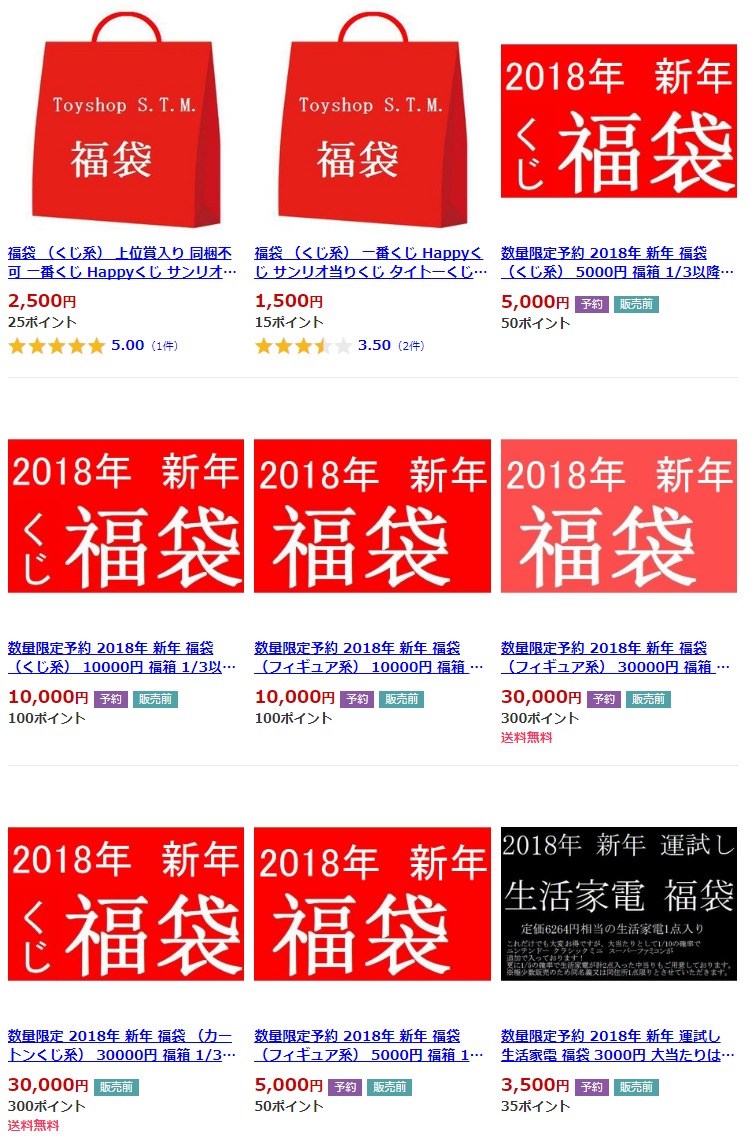
Task: Open the カートンくじ系 30000円 福箱 product link
Action: [122, 1045]
